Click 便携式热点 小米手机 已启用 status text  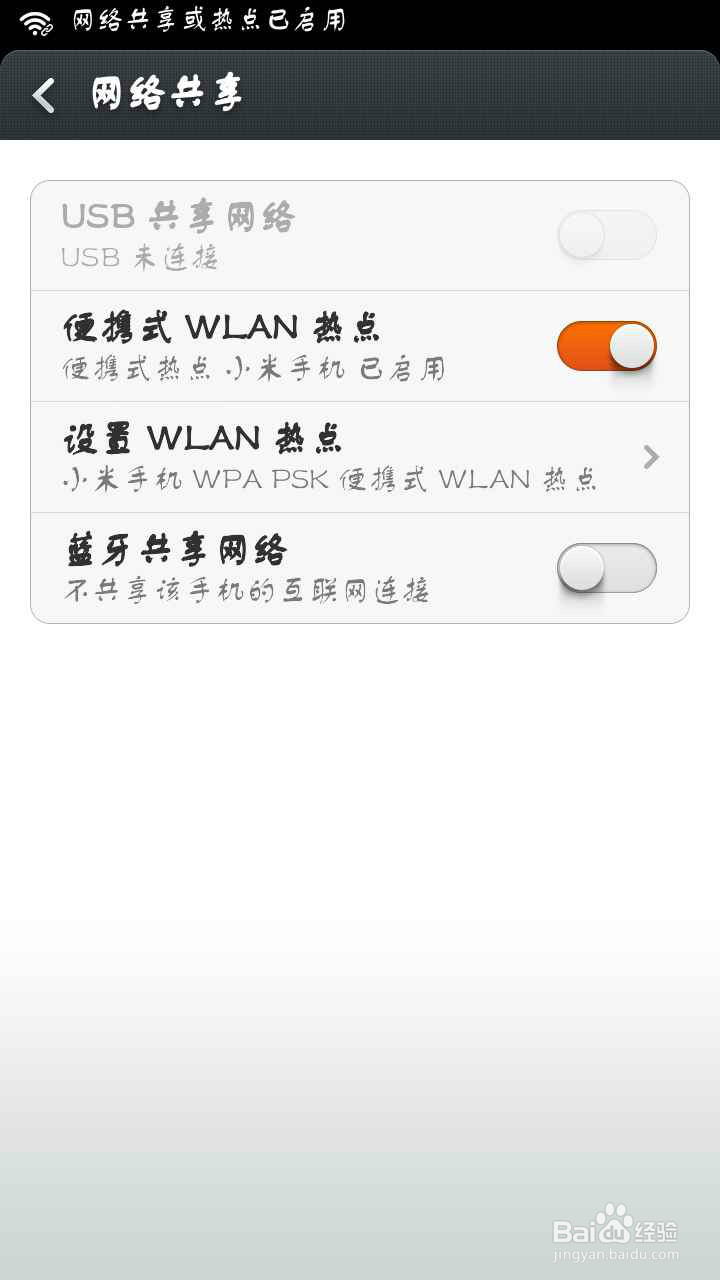coord(245,369)
